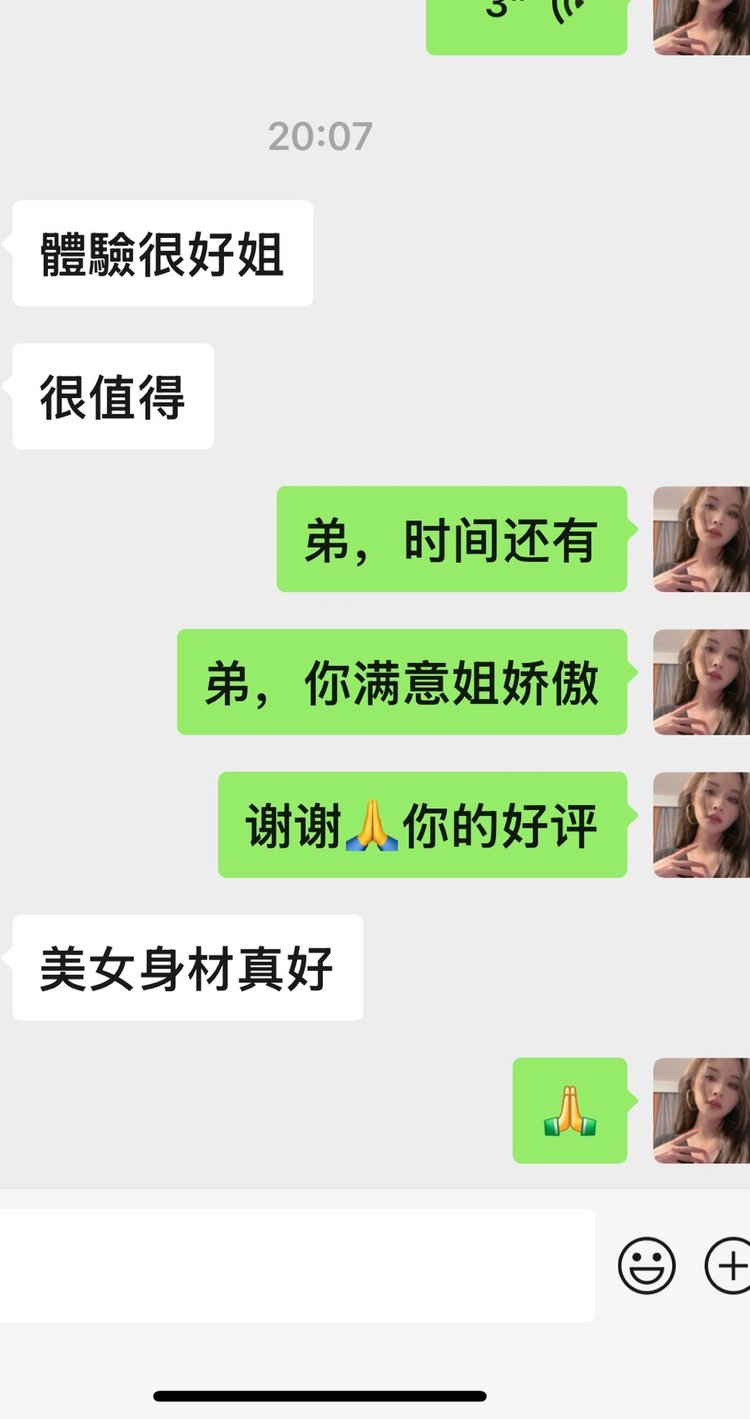Image resolution: width=750 pixels, height=1419 pixels.
Task: Open the avatar beside the lone prayer-hands emoji message
Action: point(701,1111)
